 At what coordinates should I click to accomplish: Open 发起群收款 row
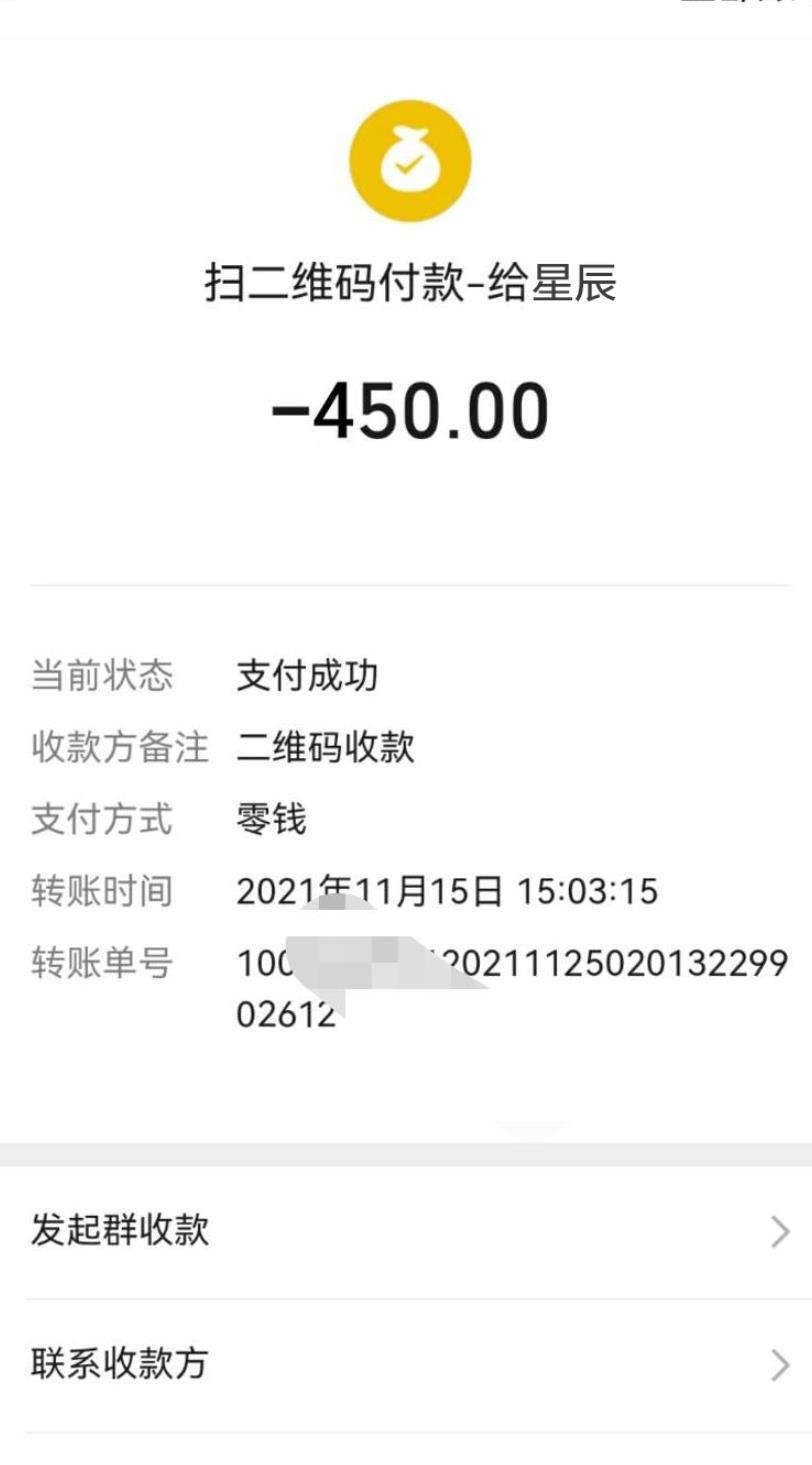[x=405, y=1231]
